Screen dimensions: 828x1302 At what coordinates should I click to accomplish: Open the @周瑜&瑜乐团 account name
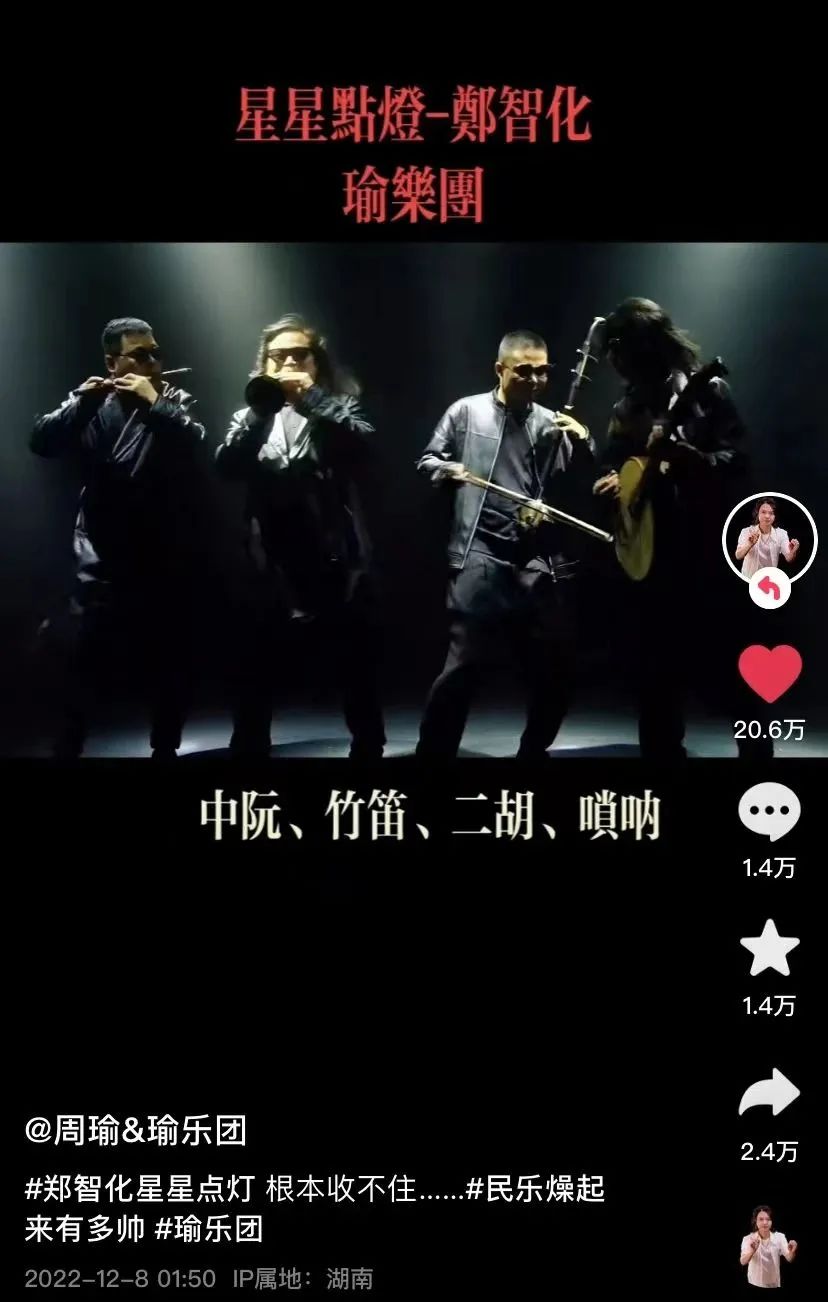(135, 1131)
